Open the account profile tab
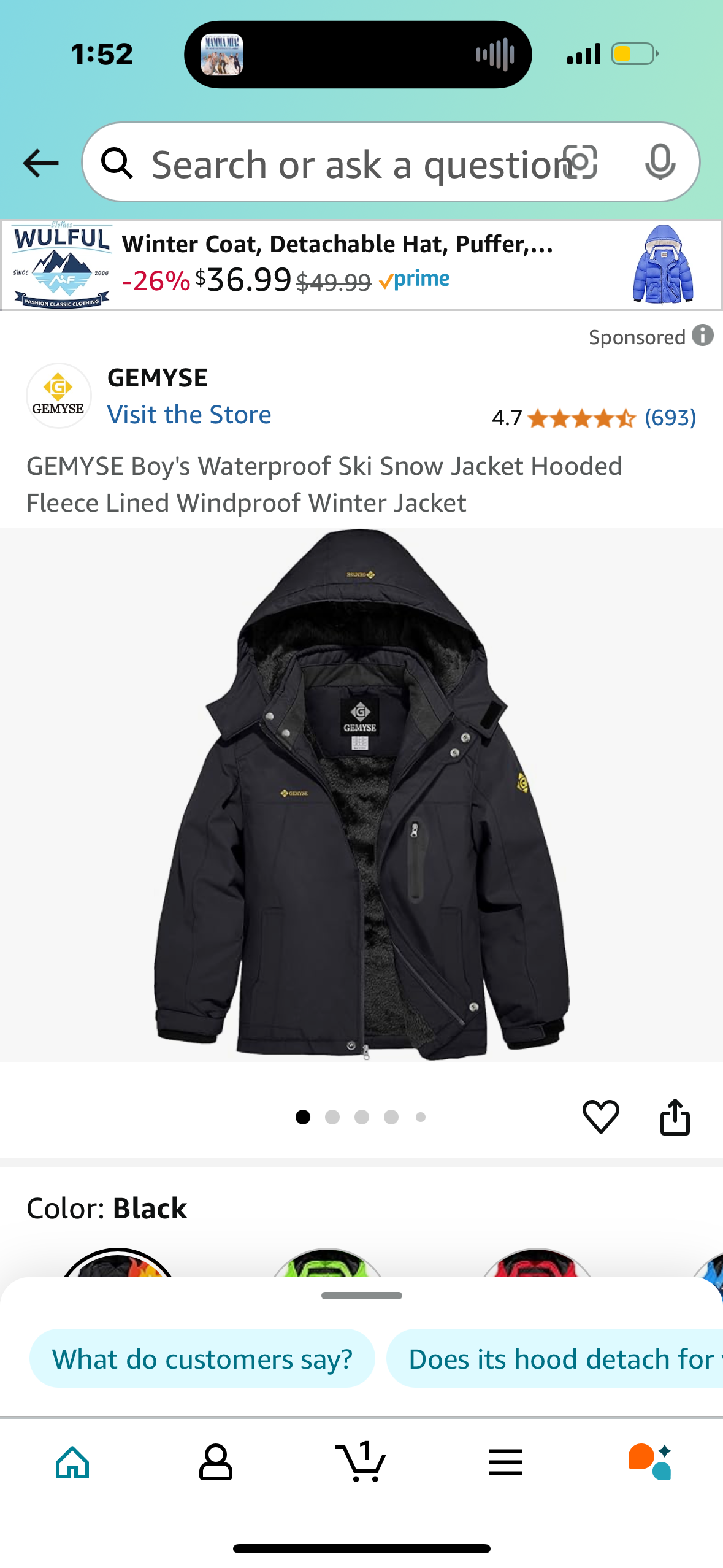 216,1462
